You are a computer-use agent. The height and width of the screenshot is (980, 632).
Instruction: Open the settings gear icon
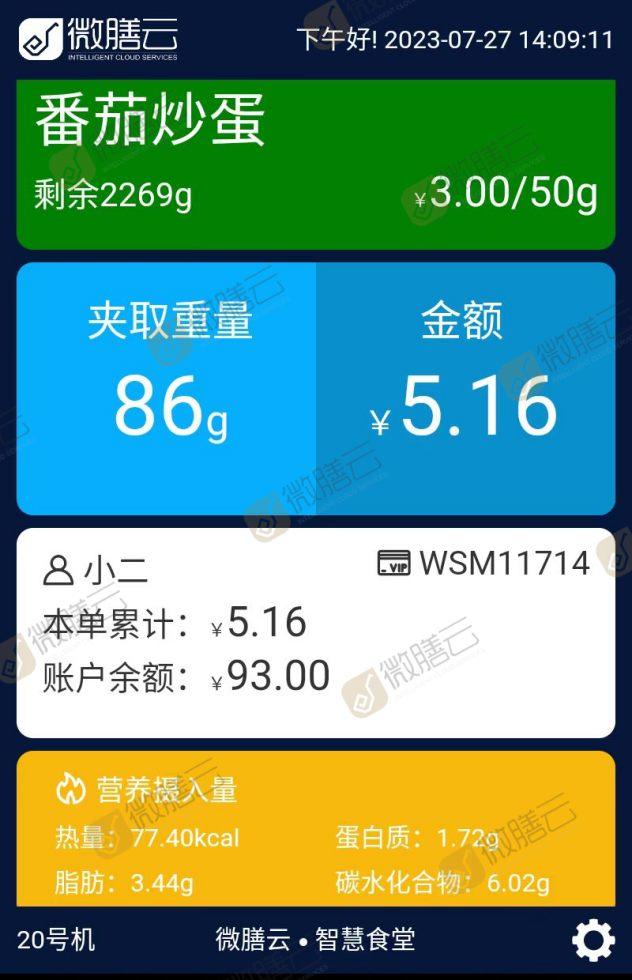coord(593,941)
